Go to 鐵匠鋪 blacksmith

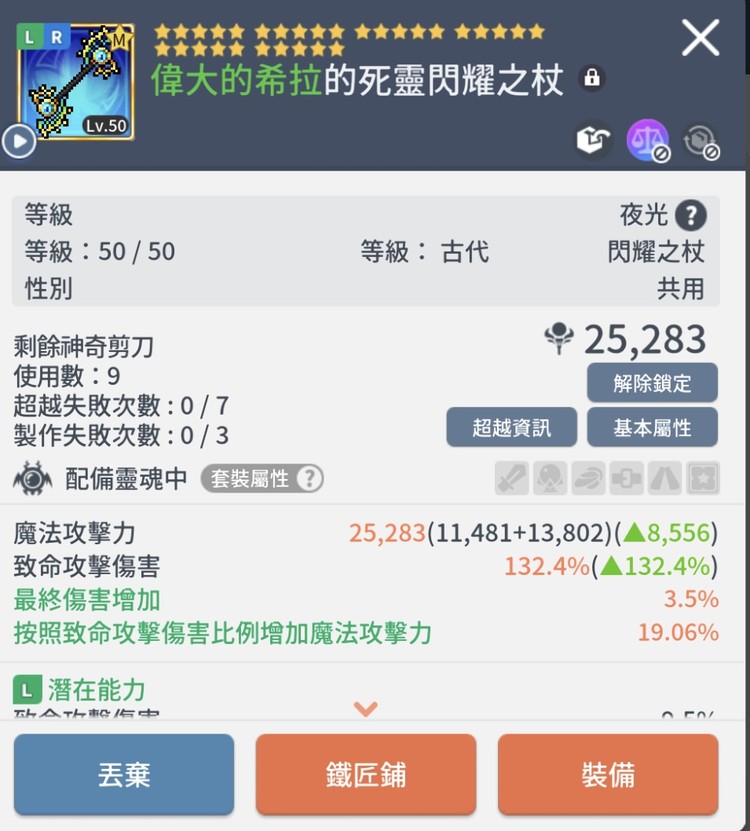click(x=366, y=774)
